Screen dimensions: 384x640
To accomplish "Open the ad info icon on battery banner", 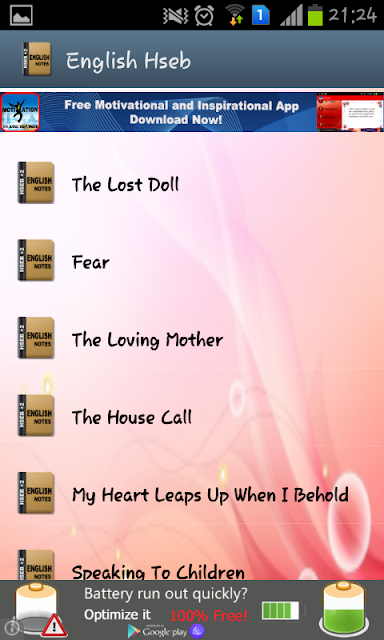I will [11, 628].
